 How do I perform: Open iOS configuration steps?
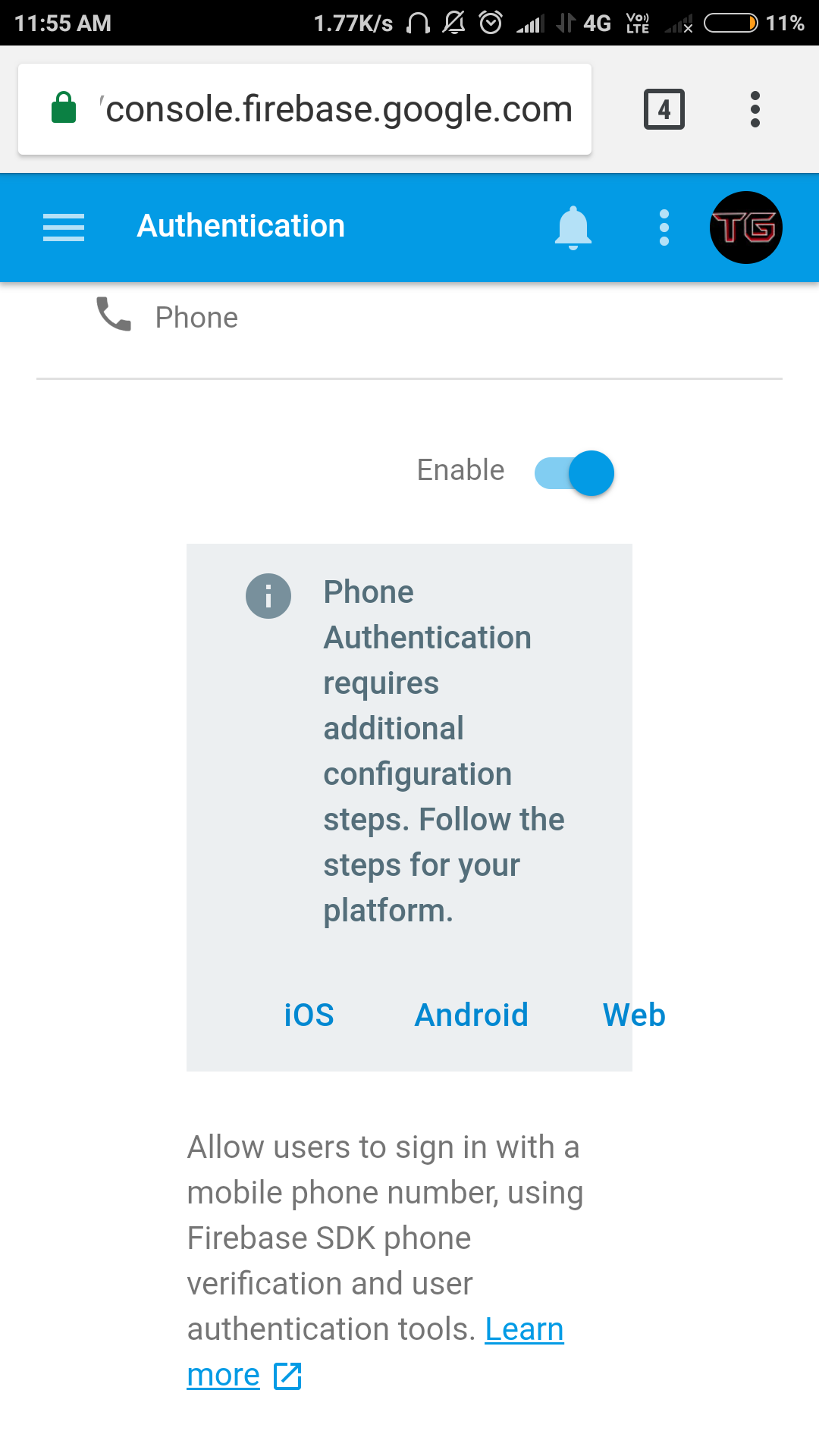click(x=309, y=1015)
